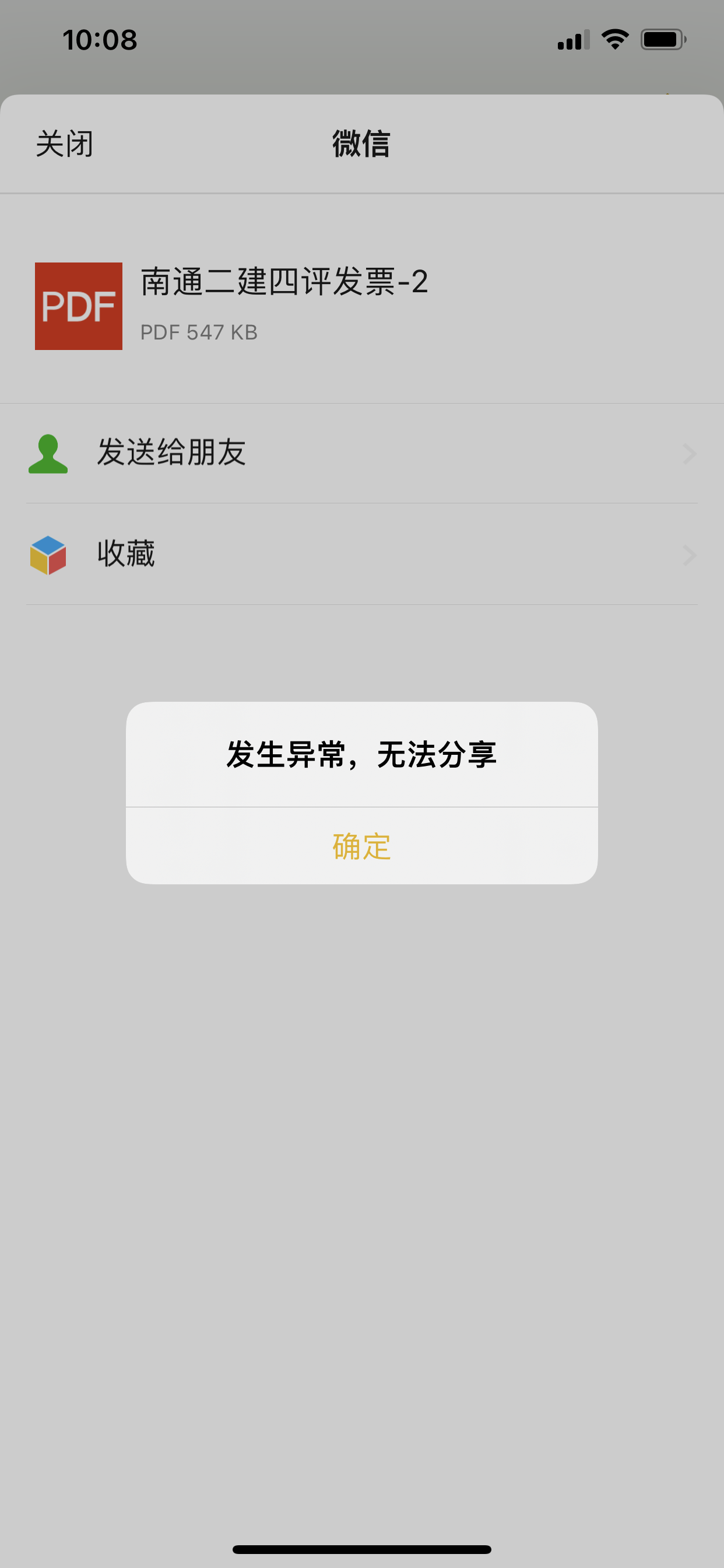This screenshot has height=1568, width=724.
Task: Tap 确定 to dismiss the error alert
Action: 361,846
